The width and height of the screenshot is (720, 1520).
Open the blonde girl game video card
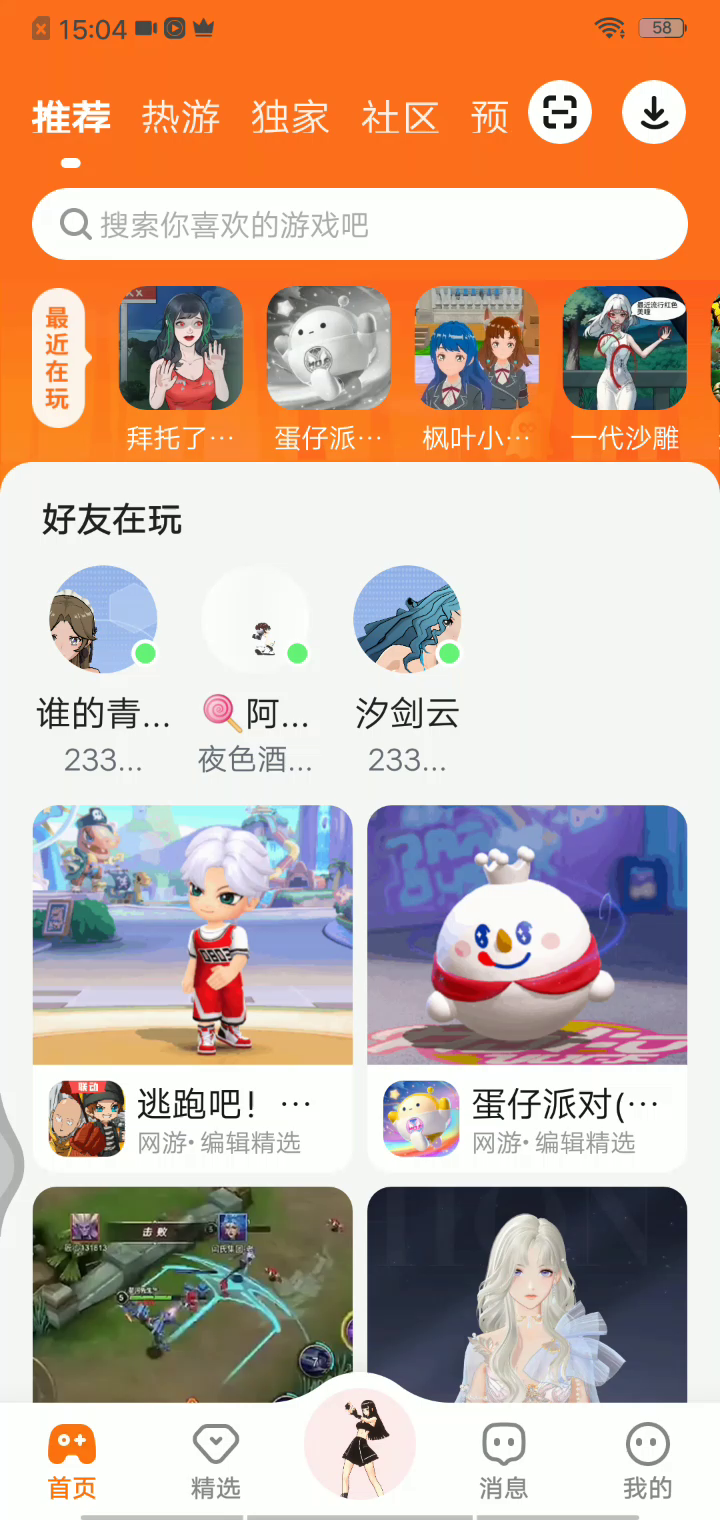pyautogui.click(x=527, y=1295)
